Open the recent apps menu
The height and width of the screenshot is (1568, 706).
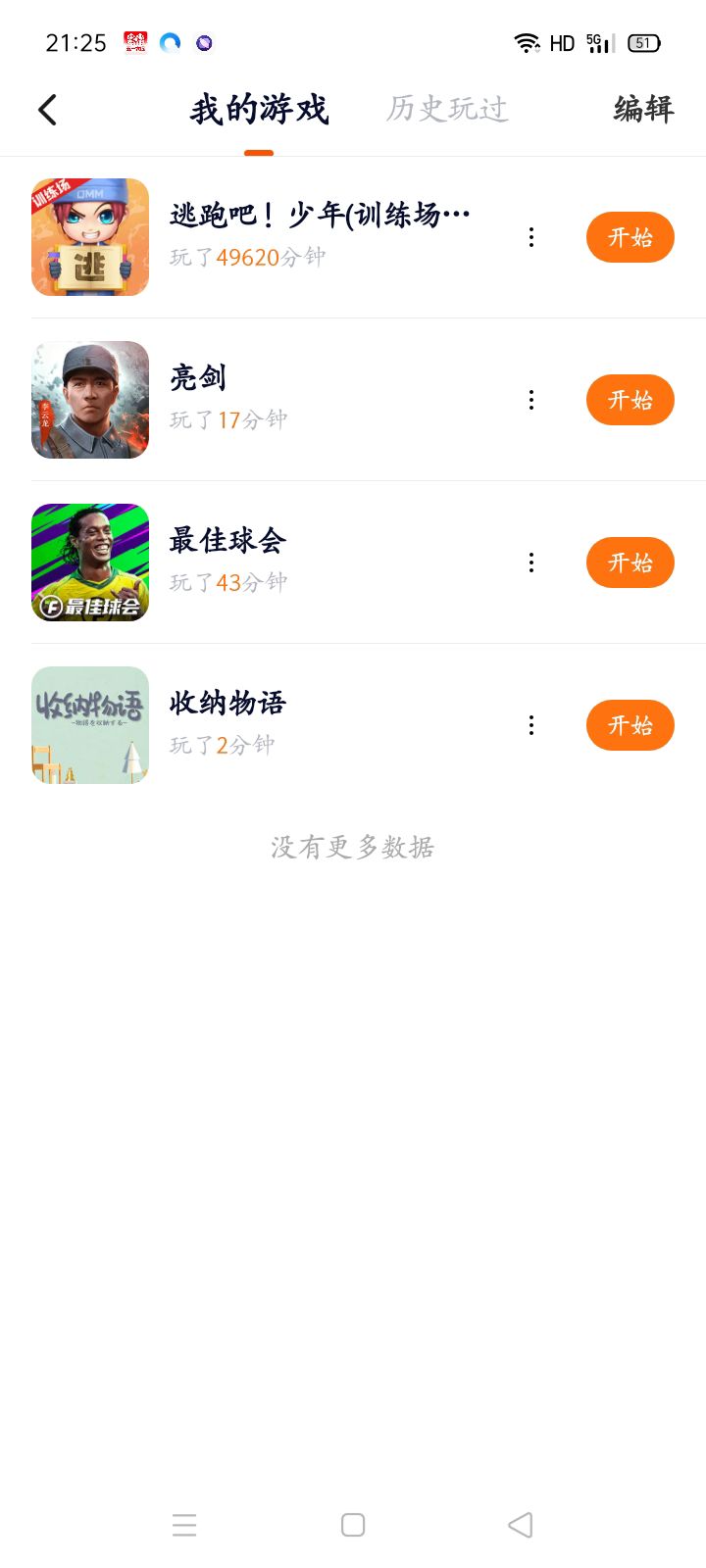[x=184, y=1525]
